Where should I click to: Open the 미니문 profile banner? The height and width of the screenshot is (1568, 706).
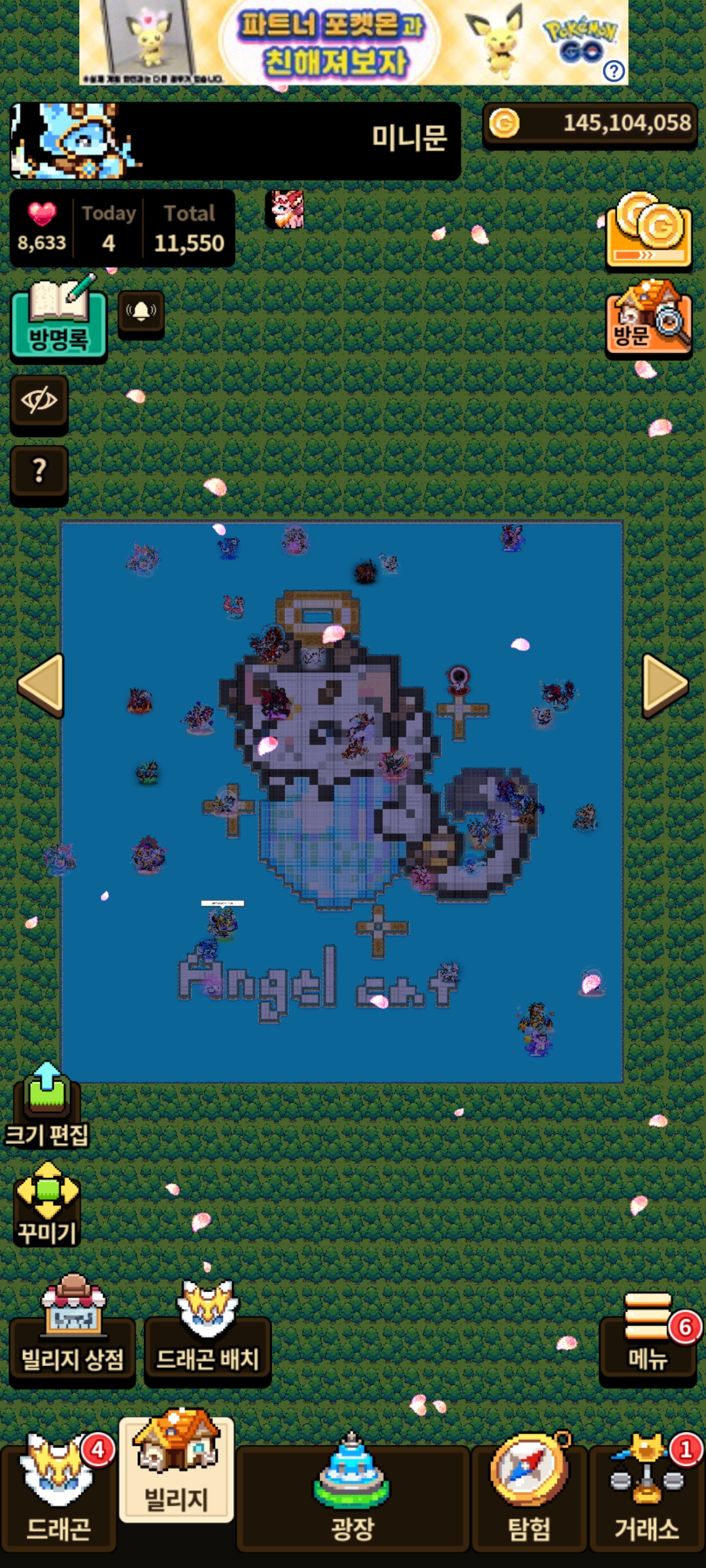[235, 140]
